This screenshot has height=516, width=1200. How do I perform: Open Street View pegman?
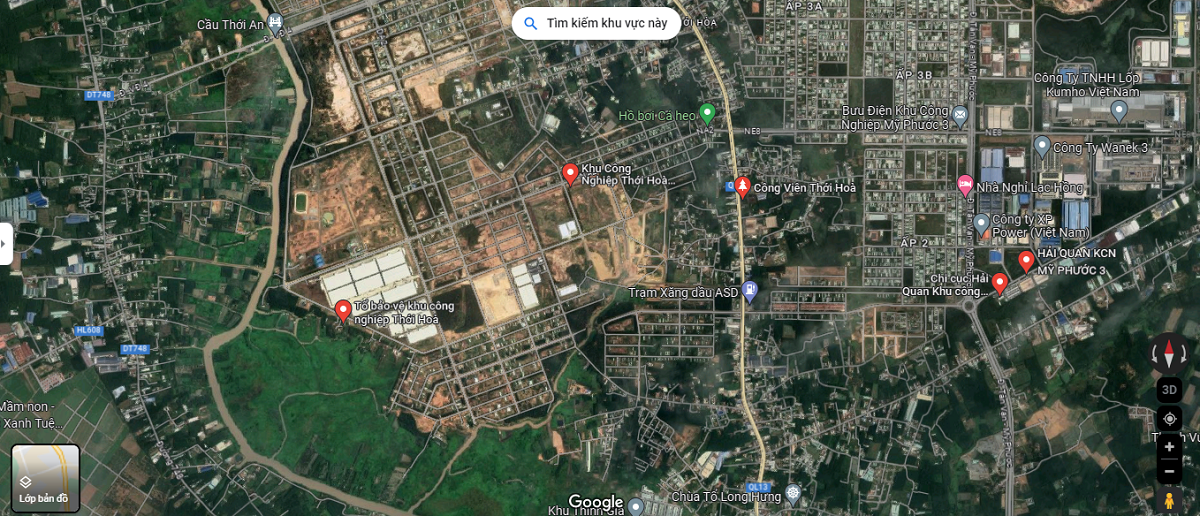point(1169,499)
